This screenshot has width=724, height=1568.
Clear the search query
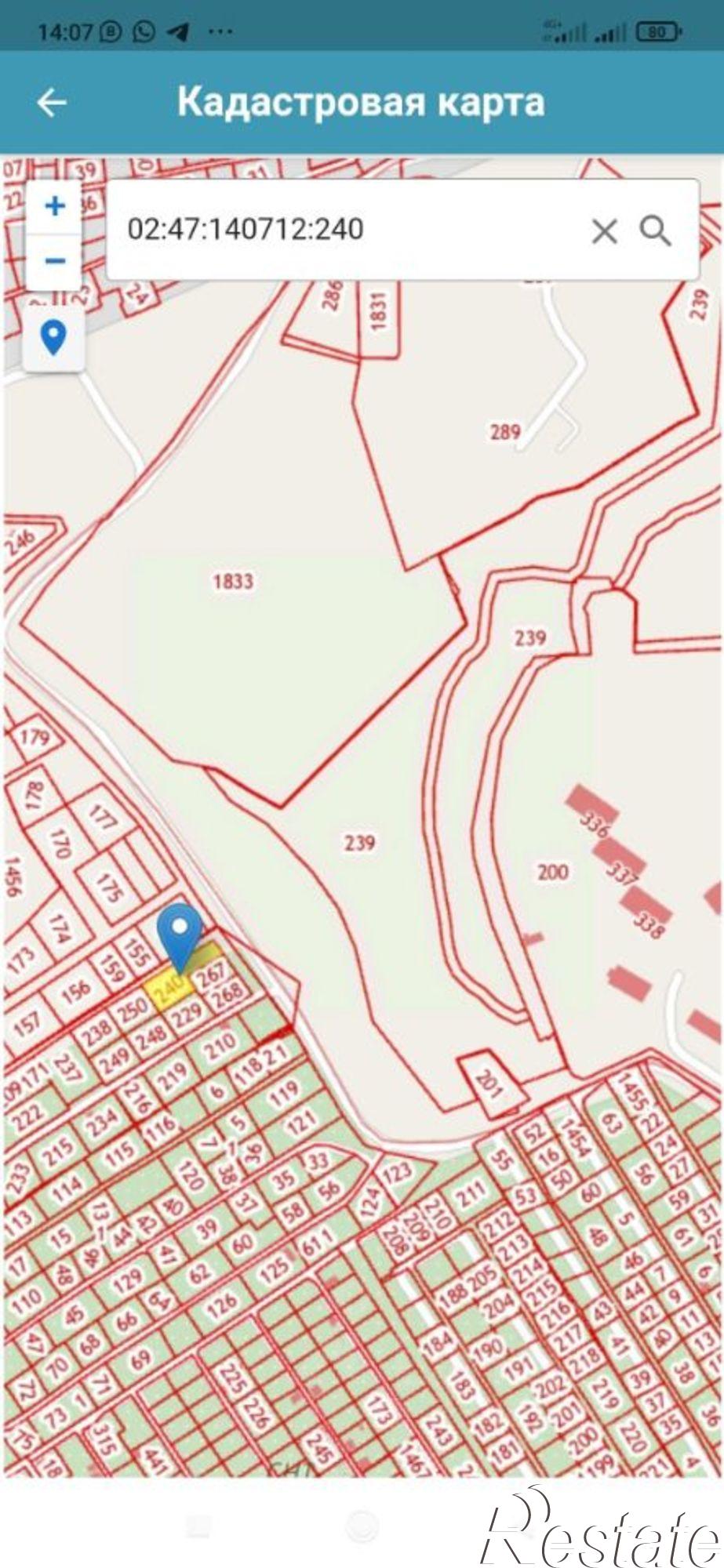604,231
